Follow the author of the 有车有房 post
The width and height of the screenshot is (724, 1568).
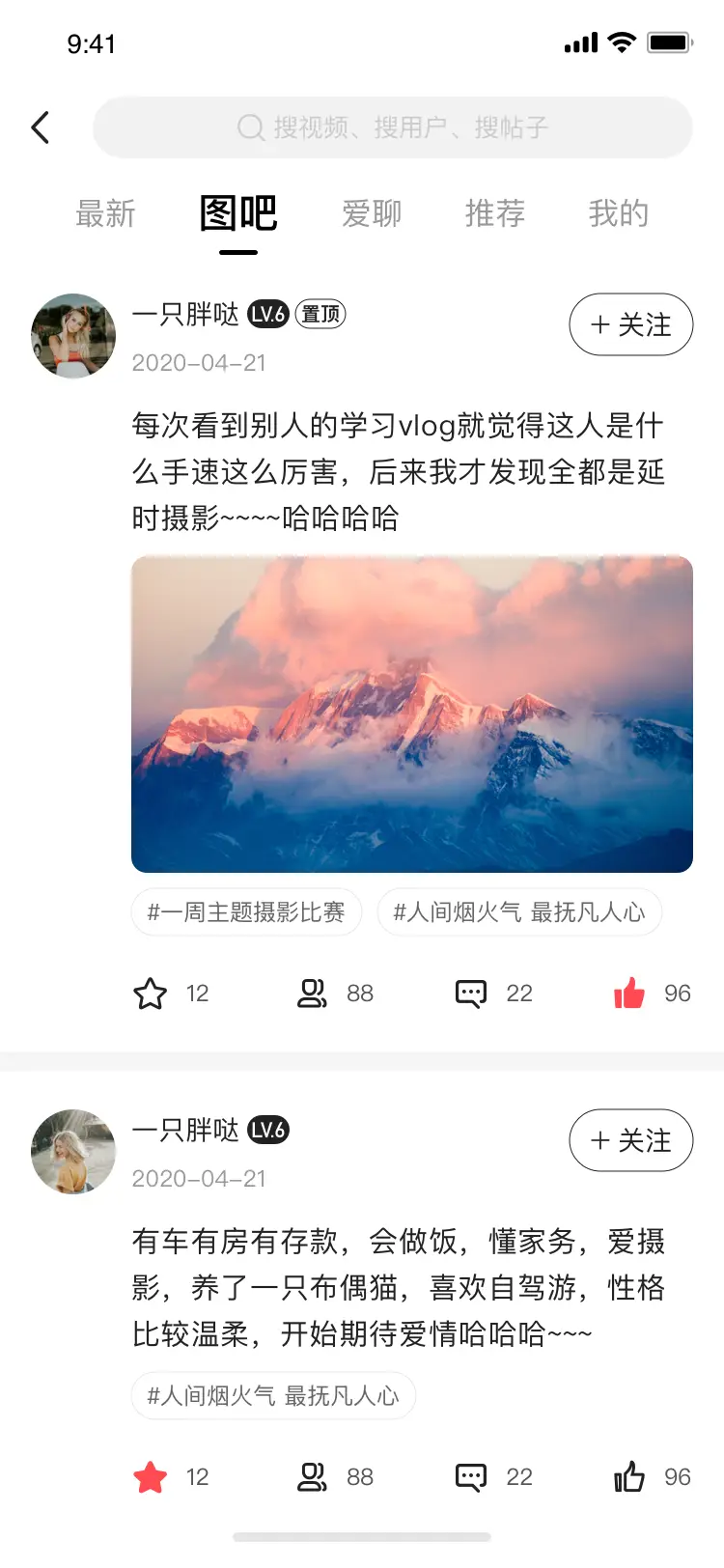click(631, 1140)
